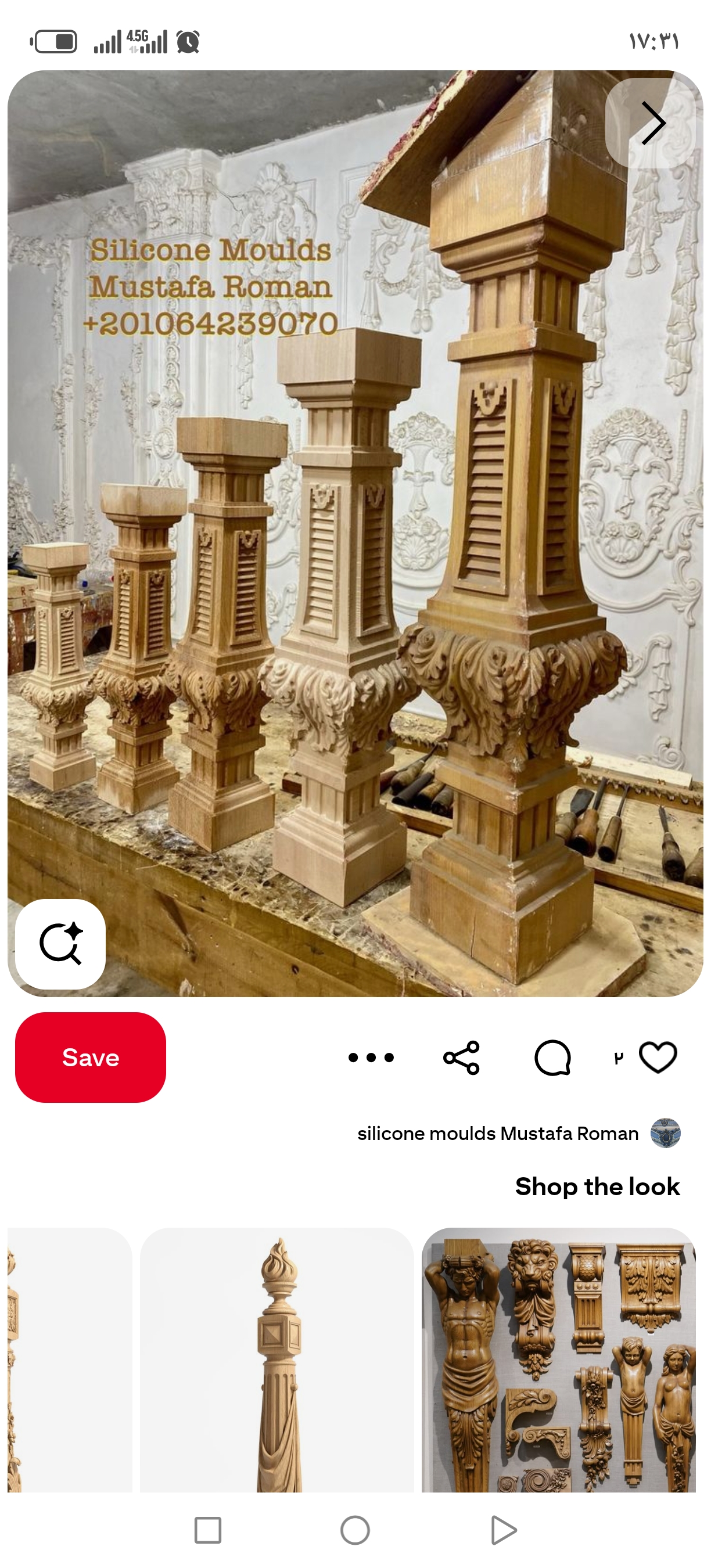Go back using the chevron arrow
Image resolution: width=711 pixels, height=1568 pixels.
[652, 123]
